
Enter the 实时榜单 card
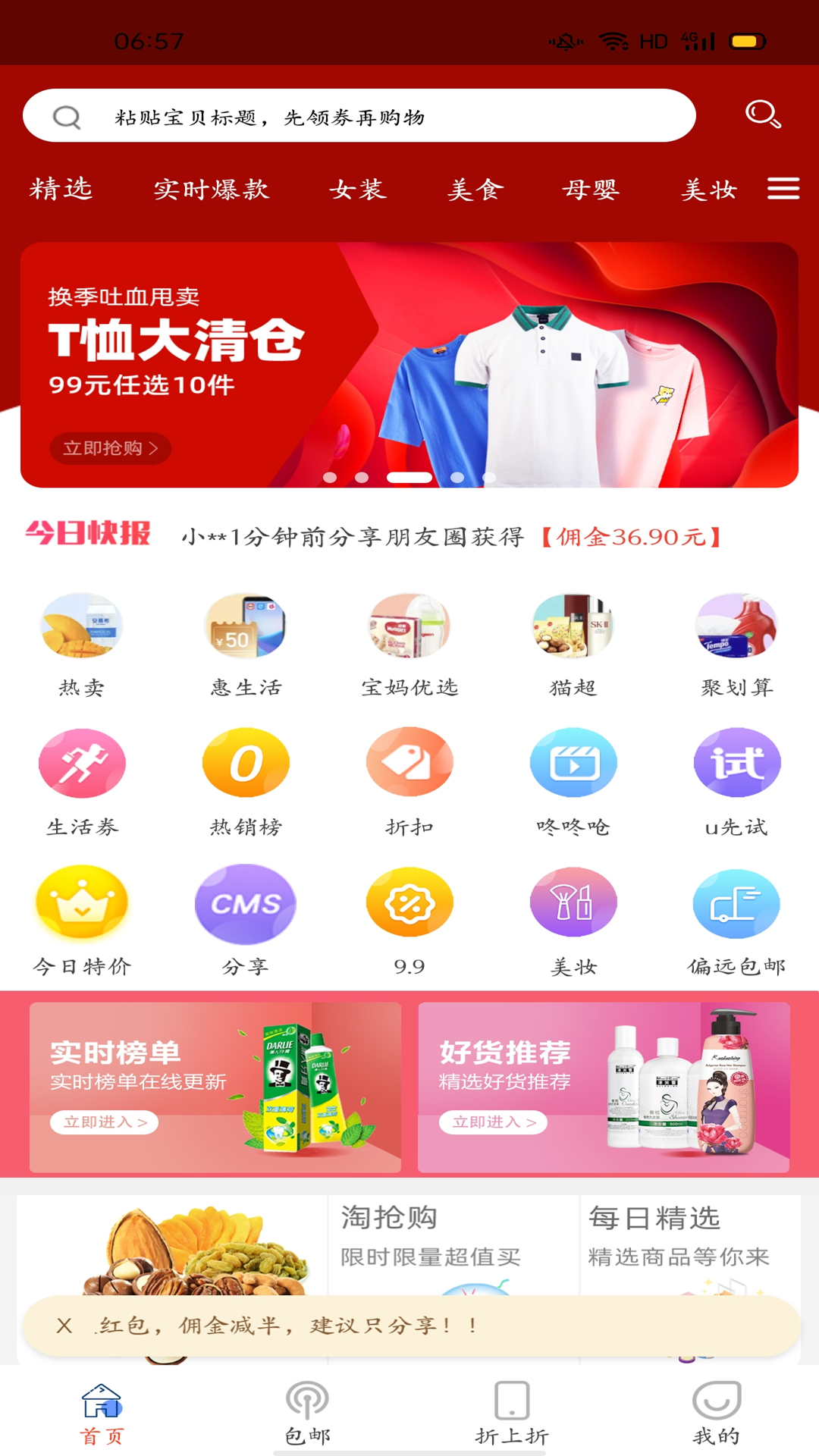pos(215,1087)
